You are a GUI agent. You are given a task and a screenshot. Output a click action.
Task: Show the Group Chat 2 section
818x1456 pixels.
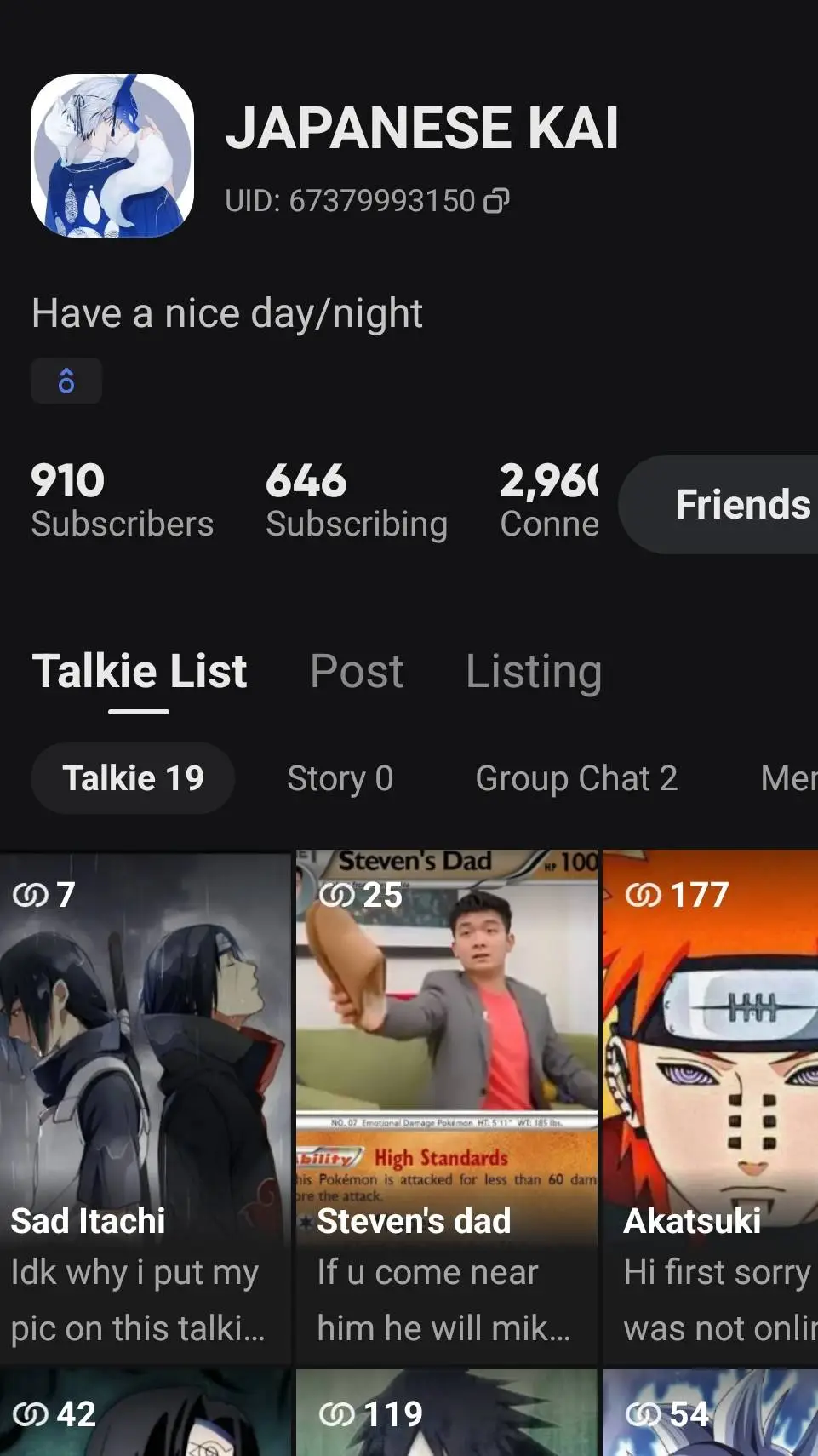click(576, 778)
